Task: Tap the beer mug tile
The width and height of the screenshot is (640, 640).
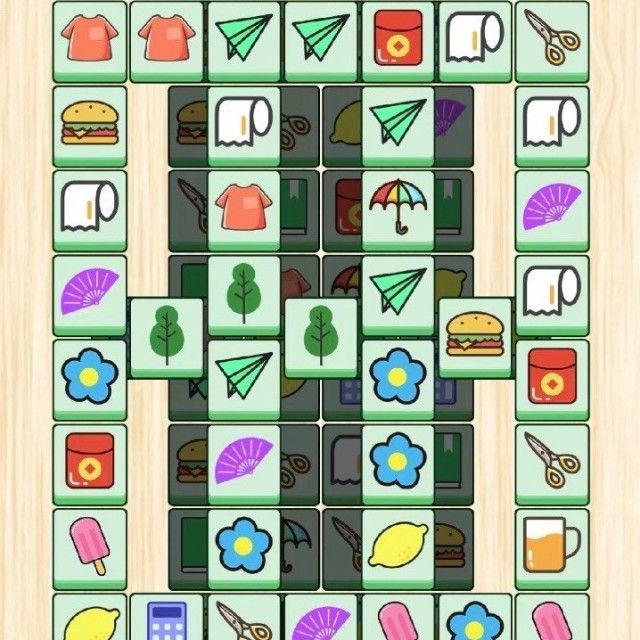Action: click(x=552, y=544)
